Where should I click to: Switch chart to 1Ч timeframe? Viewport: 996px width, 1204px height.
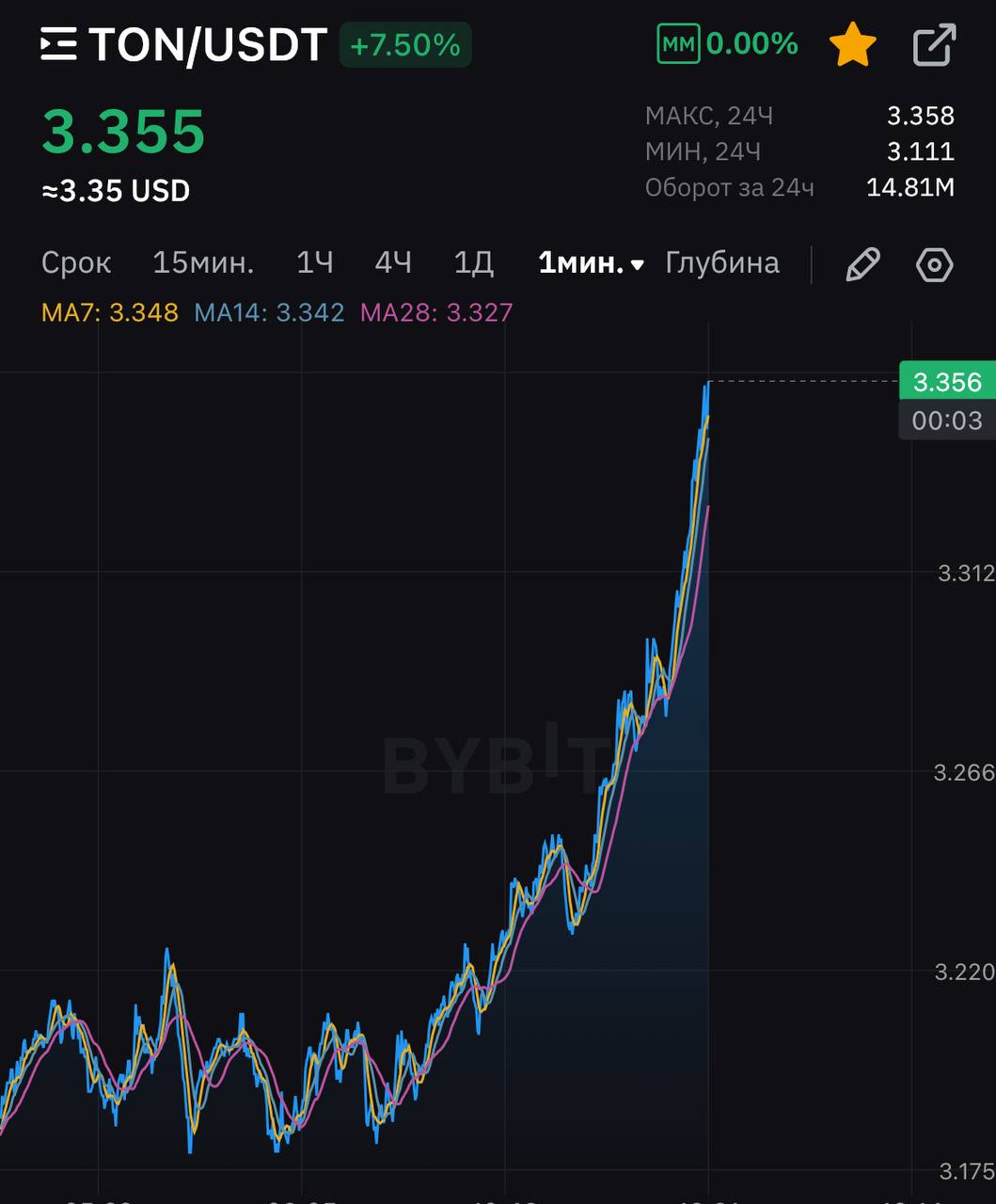(314, 262)
